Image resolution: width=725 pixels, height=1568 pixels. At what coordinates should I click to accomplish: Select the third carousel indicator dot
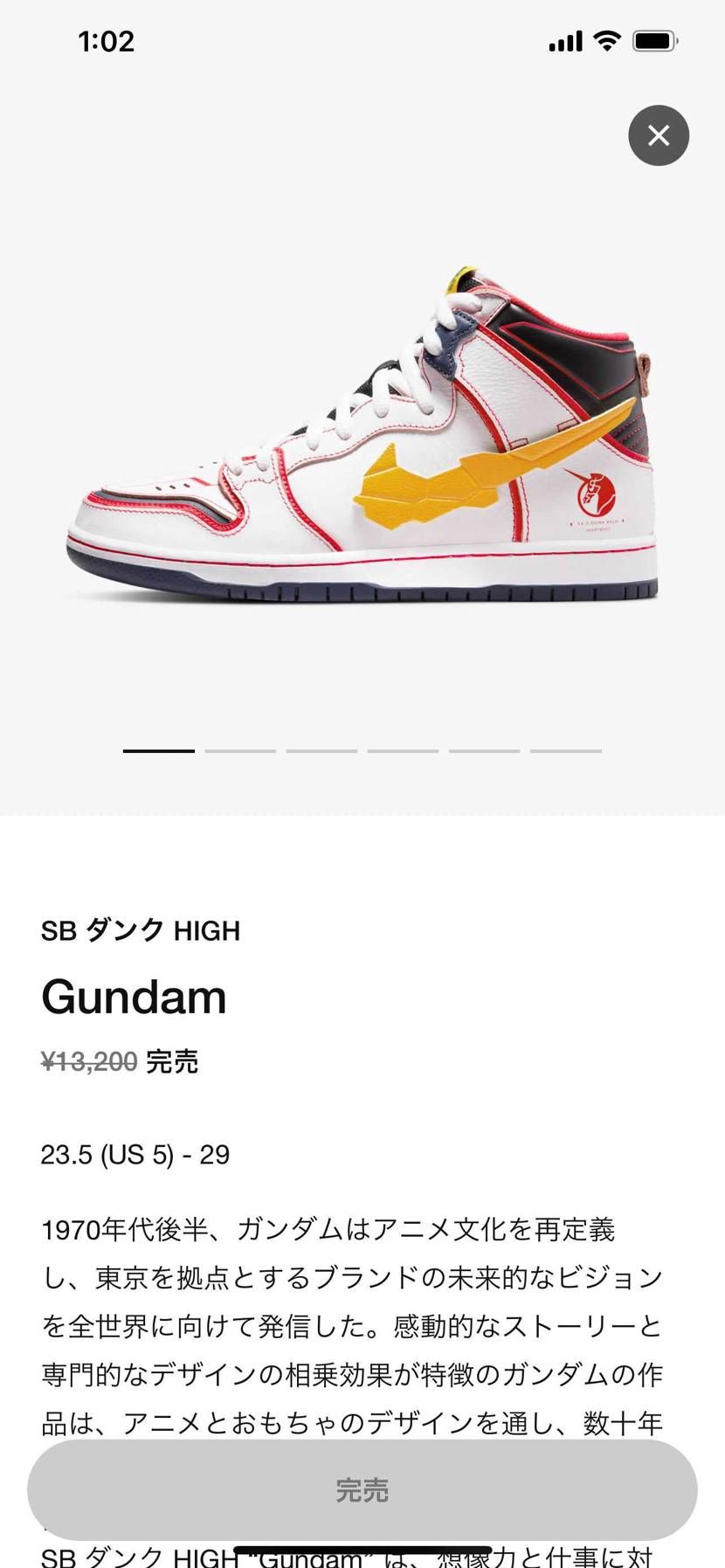321,749
